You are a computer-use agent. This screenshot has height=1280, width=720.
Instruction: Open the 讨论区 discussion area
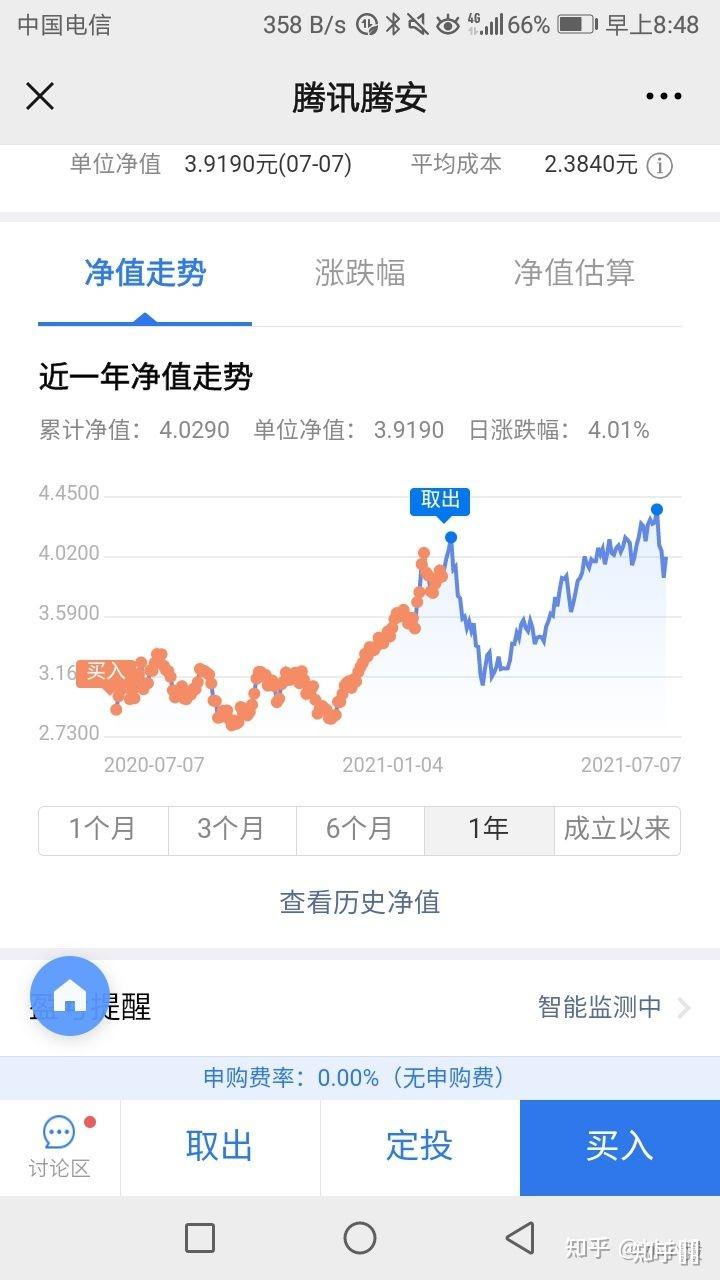pos(60,1147)
